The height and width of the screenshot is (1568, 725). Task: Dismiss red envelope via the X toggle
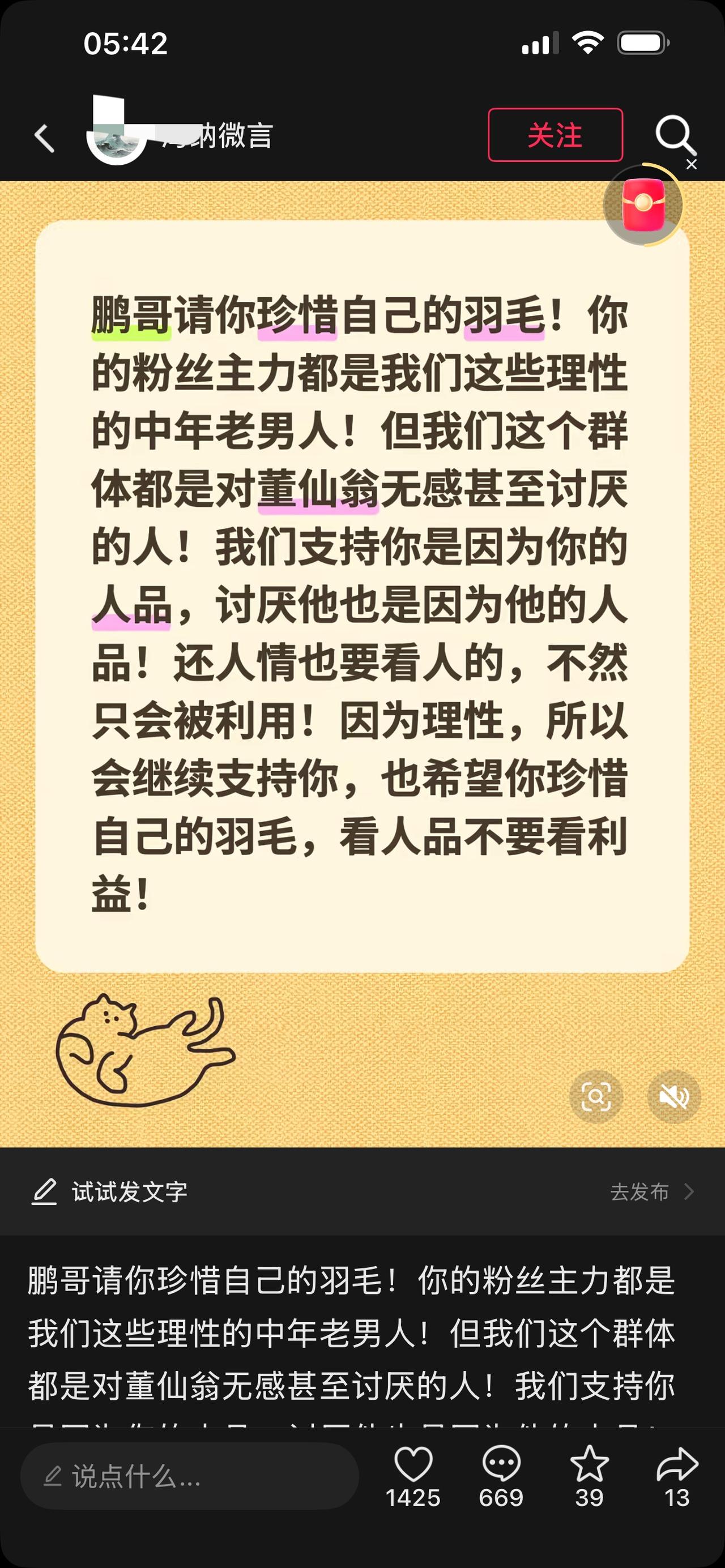click(691, 165)
